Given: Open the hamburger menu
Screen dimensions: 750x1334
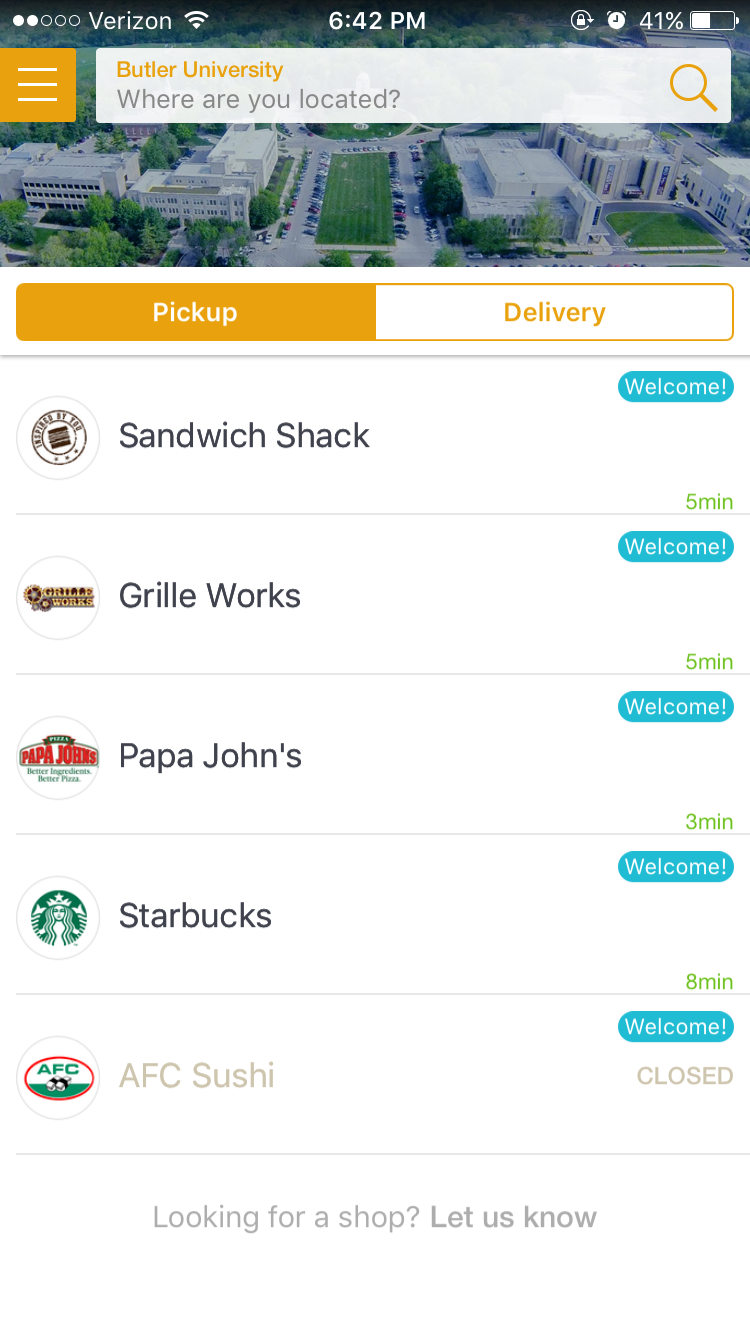Looking at the screenshot, I should pyautogui.click(x=38, y=85).
